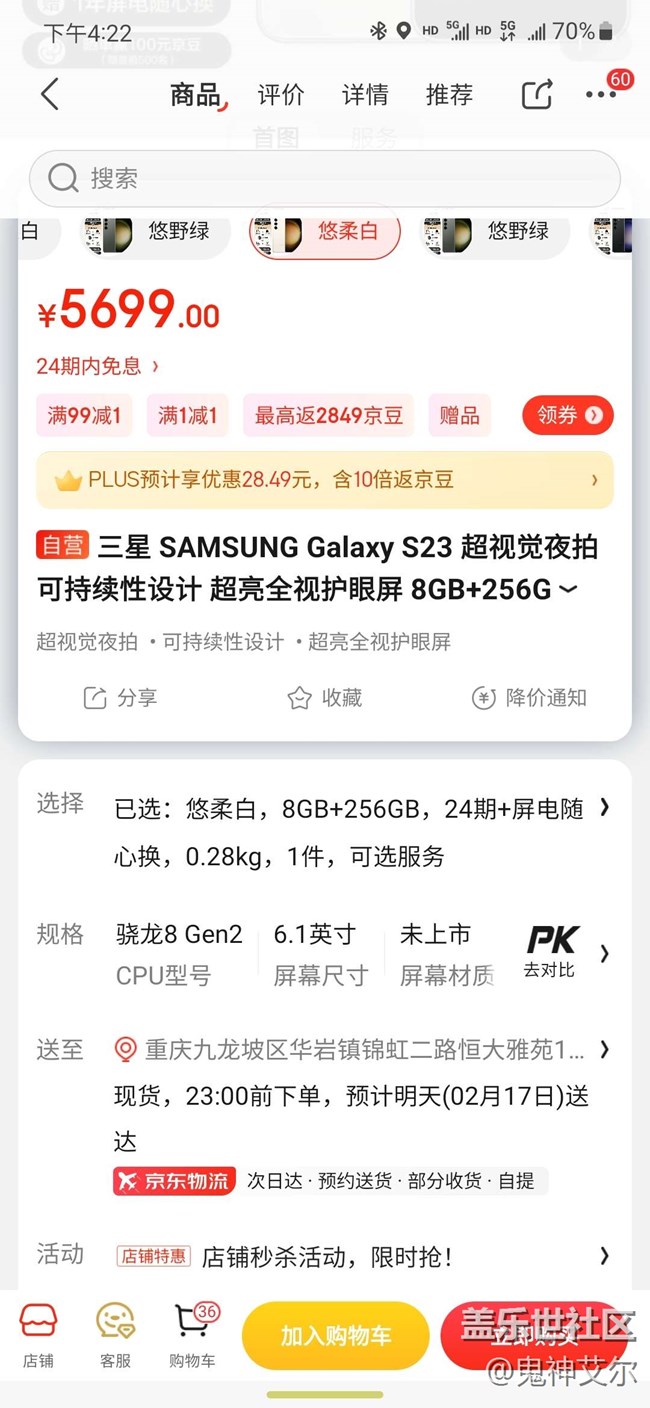Viewport: 650px width, 1408px height.
Task: Tap 分享 below the product title
Action: tap(120, 698)
